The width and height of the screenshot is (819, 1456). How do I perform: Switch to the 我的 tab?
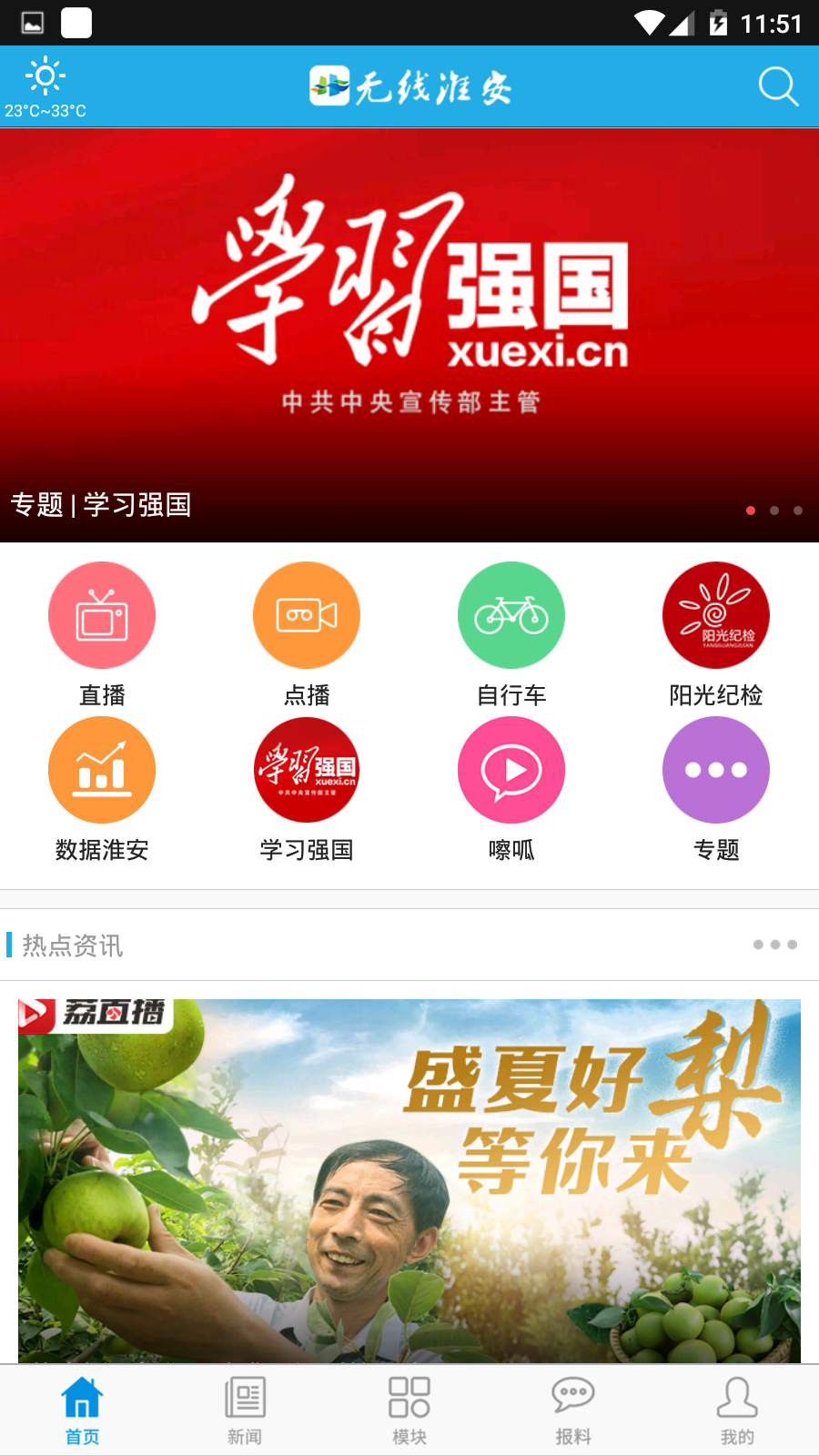coord(737,1410)
